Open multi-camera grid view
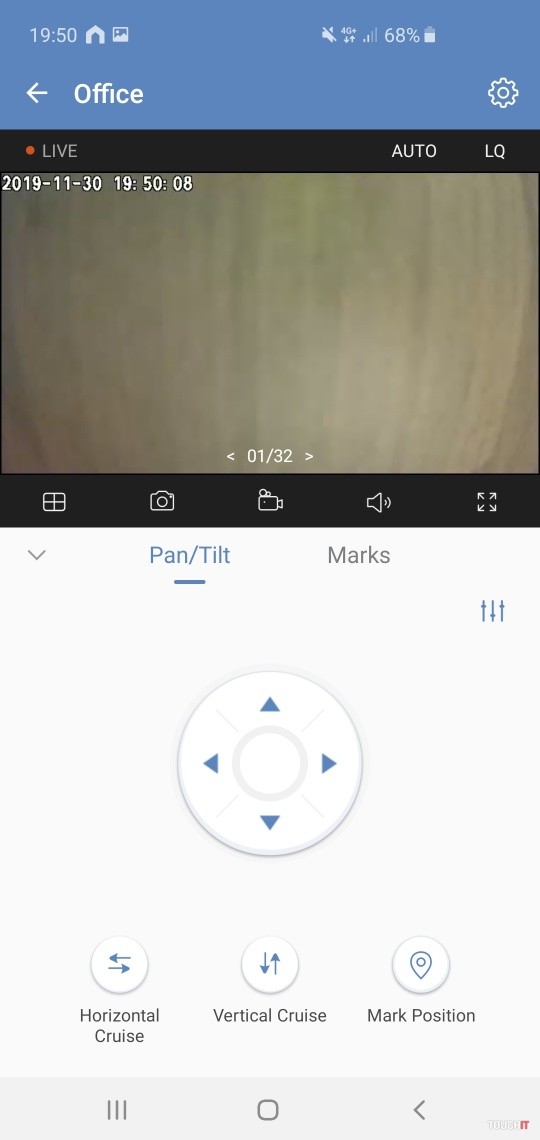 (x=55, y=502)
